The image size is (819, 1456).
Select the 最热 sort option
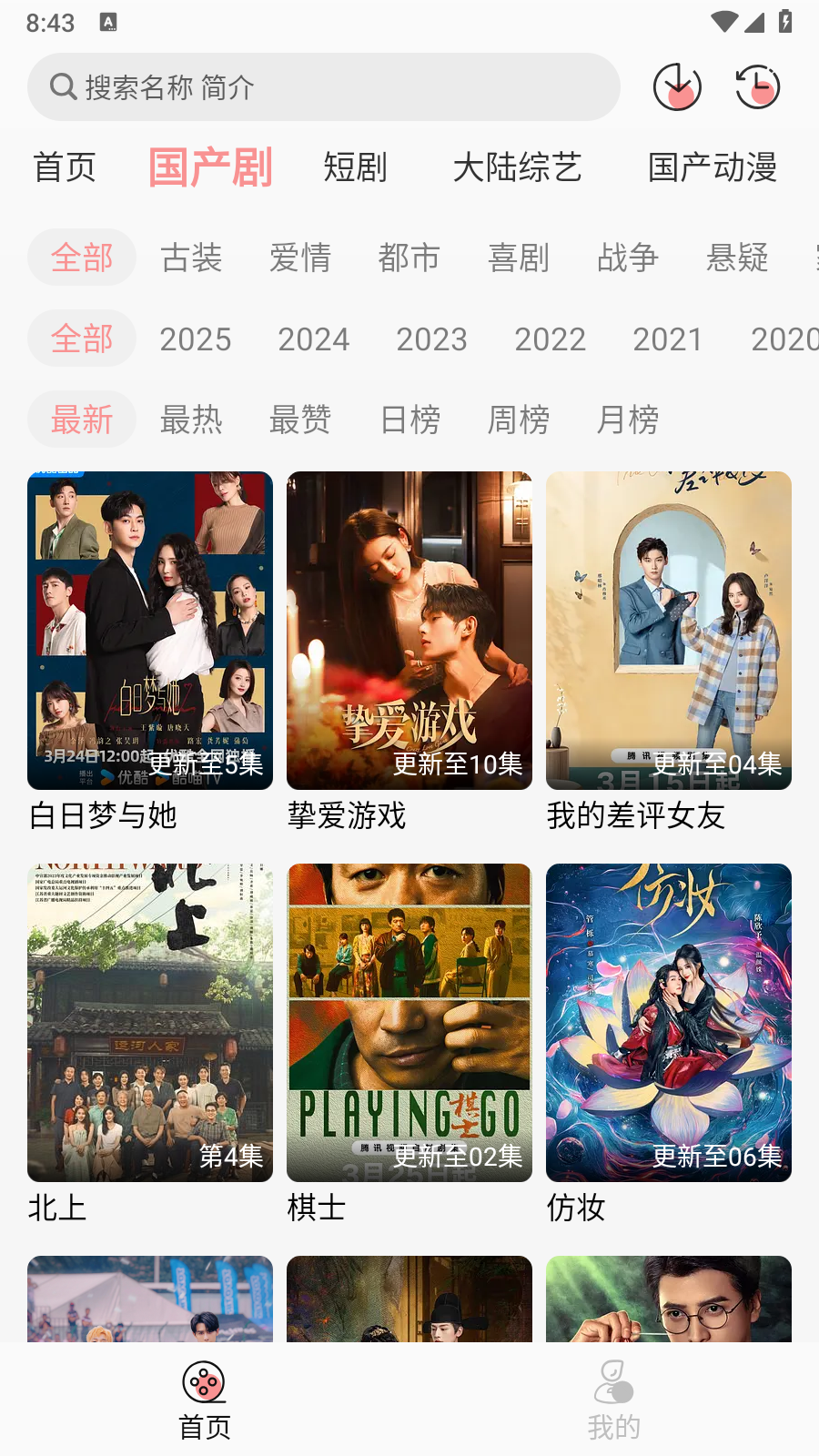[191, 420]
